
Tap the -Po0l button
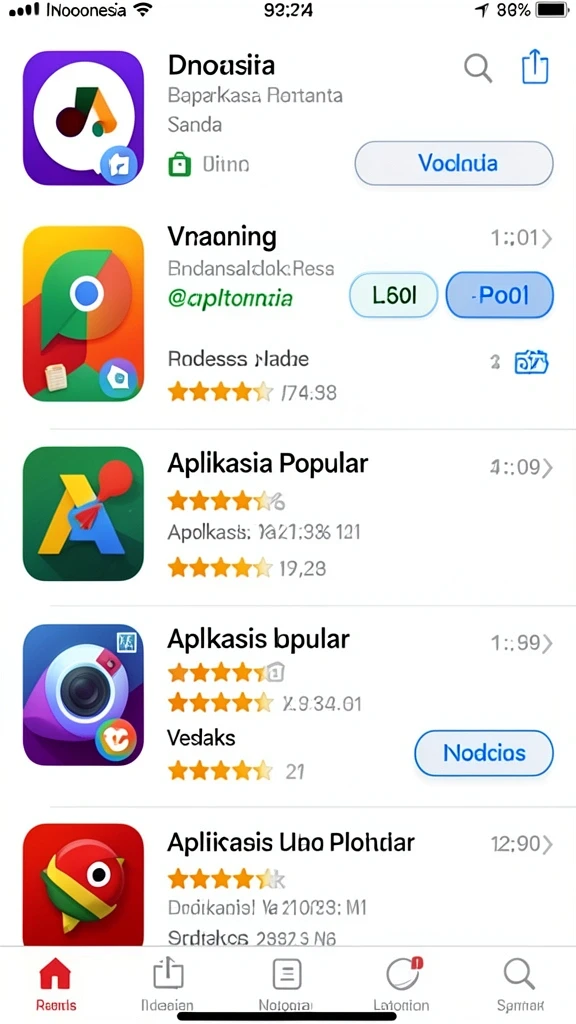(500, 295)
